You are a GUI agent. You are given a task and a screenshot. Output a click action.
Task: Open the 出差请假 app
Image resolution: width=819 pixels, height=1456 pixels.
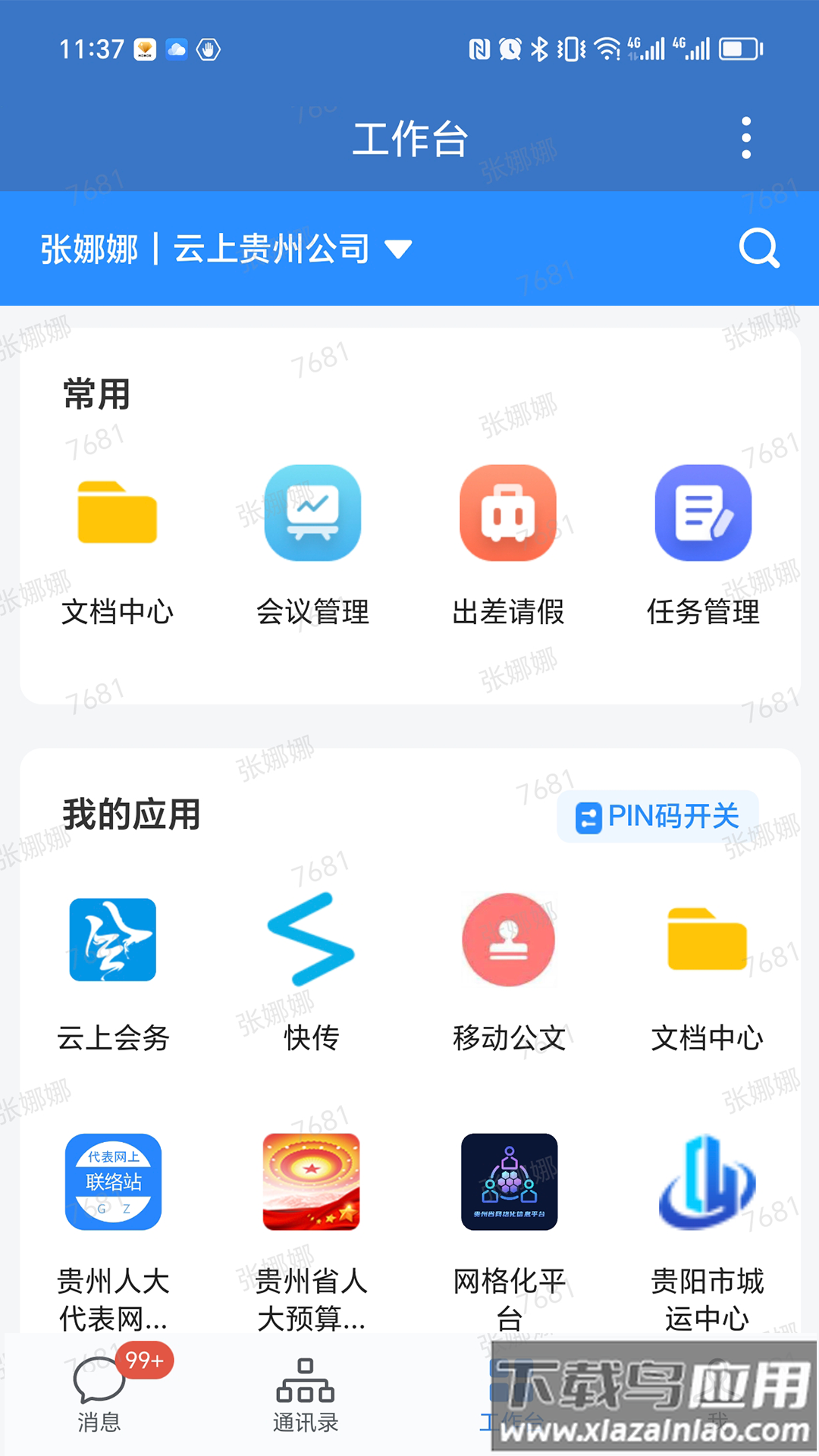(x=508, y=513)
